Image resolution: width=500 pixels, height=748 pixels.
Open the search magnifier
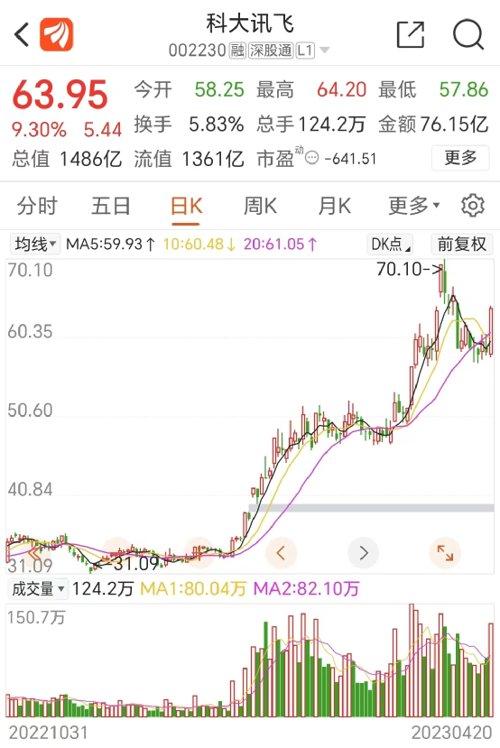pos(468,34)
